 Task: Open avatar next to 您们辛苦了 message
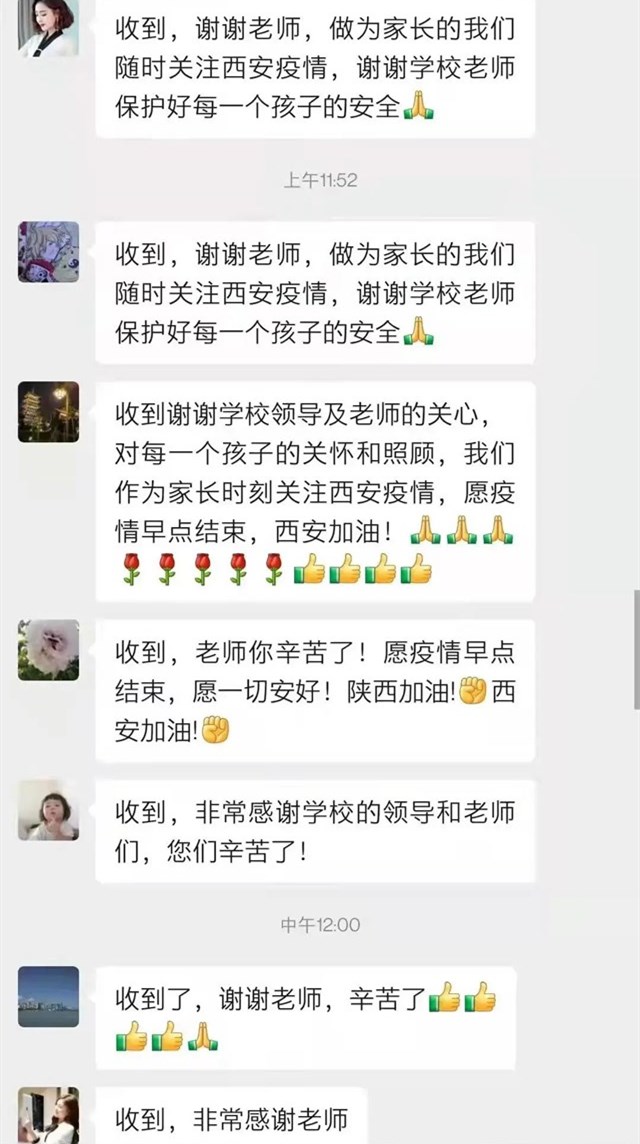[x=48, y=810]
